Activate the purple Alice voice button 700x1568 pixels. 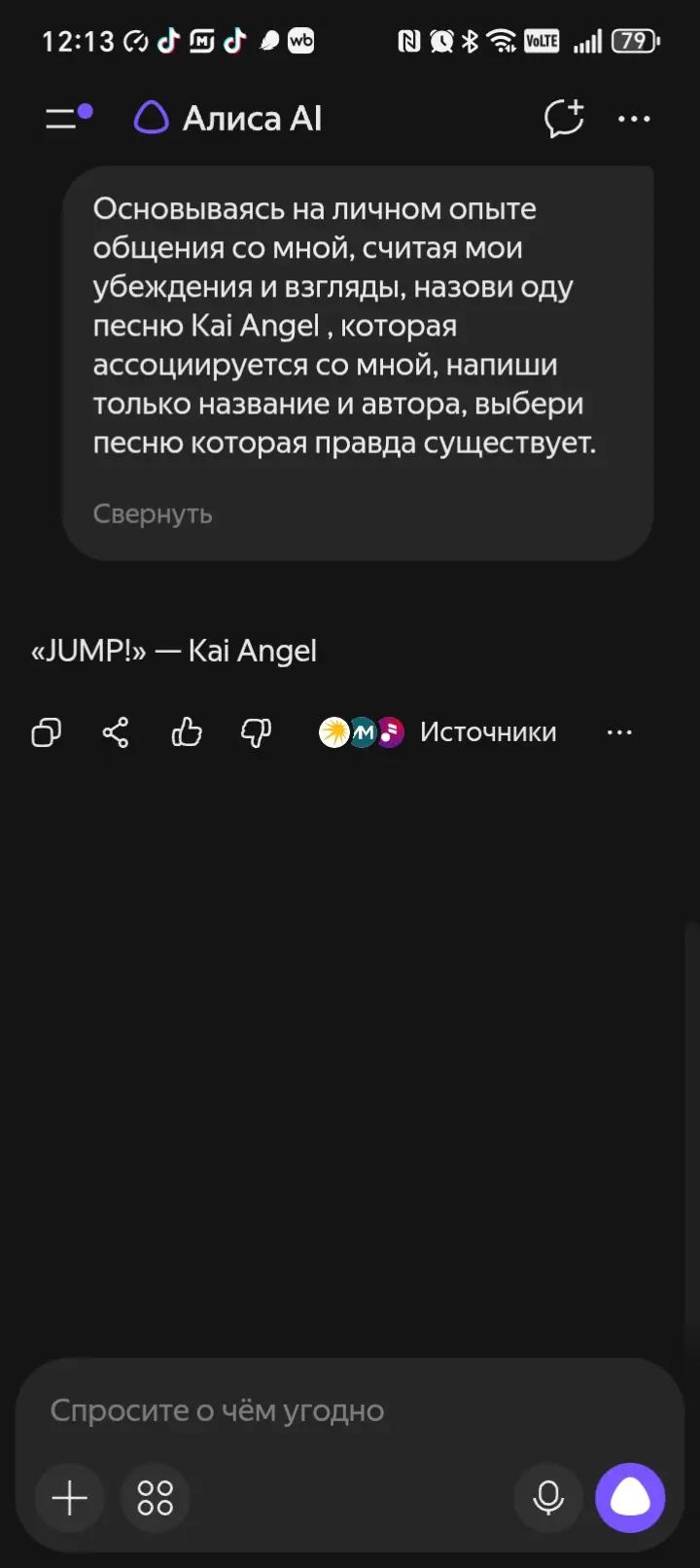pos(630,1498)
